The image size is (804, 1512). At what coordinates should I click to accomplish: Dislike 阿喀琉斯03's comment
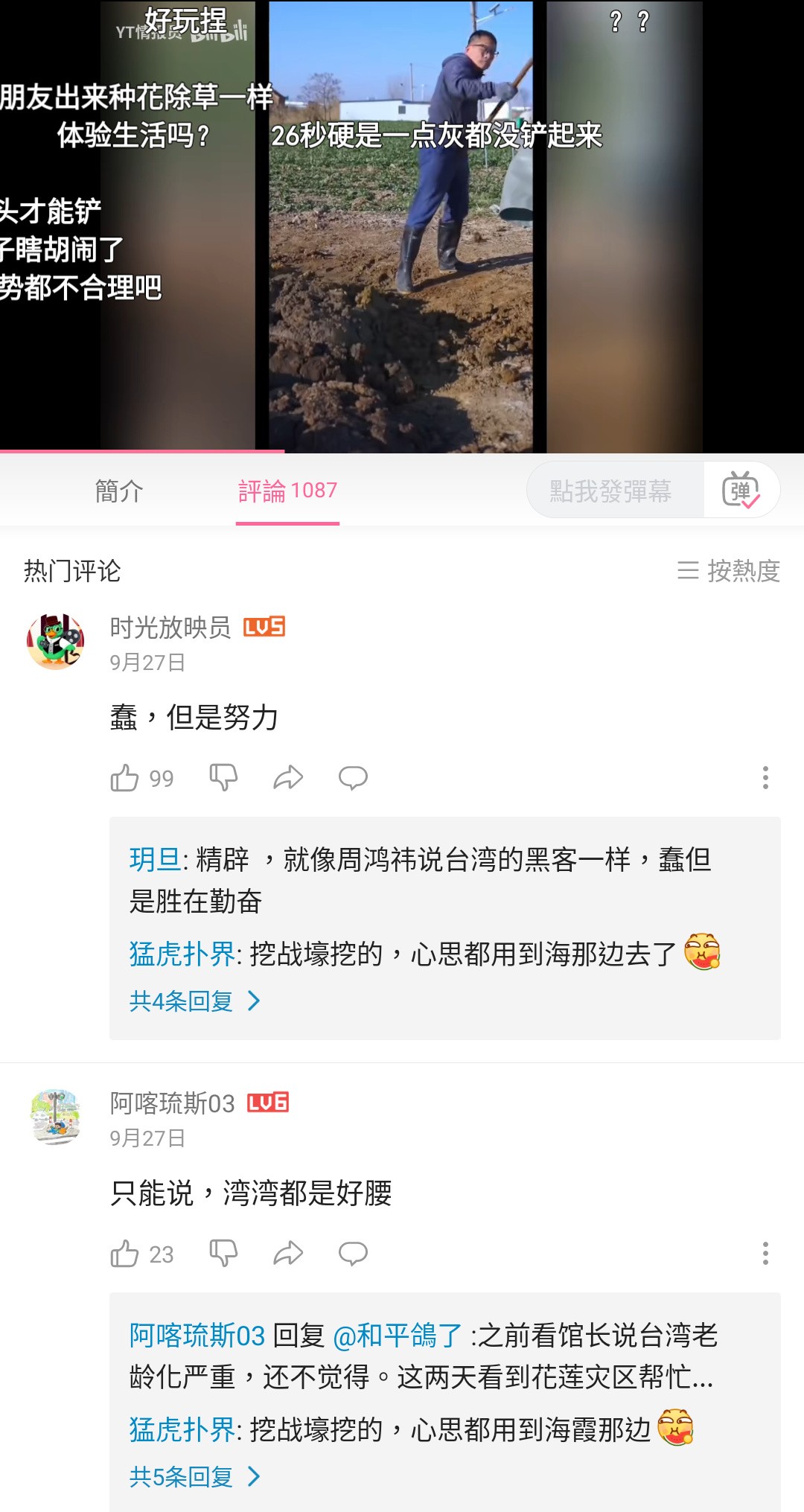223,1254
